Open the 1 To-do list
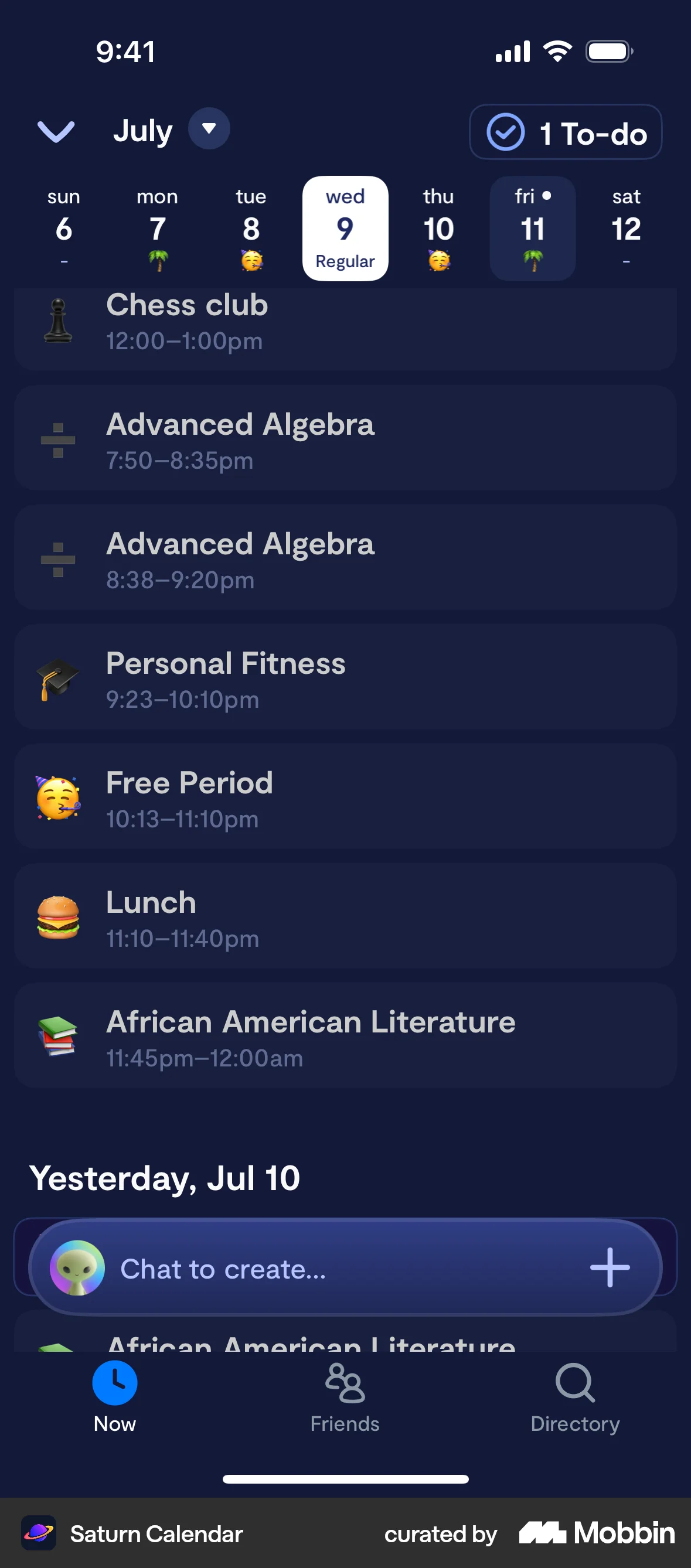 tap(565, 132)
